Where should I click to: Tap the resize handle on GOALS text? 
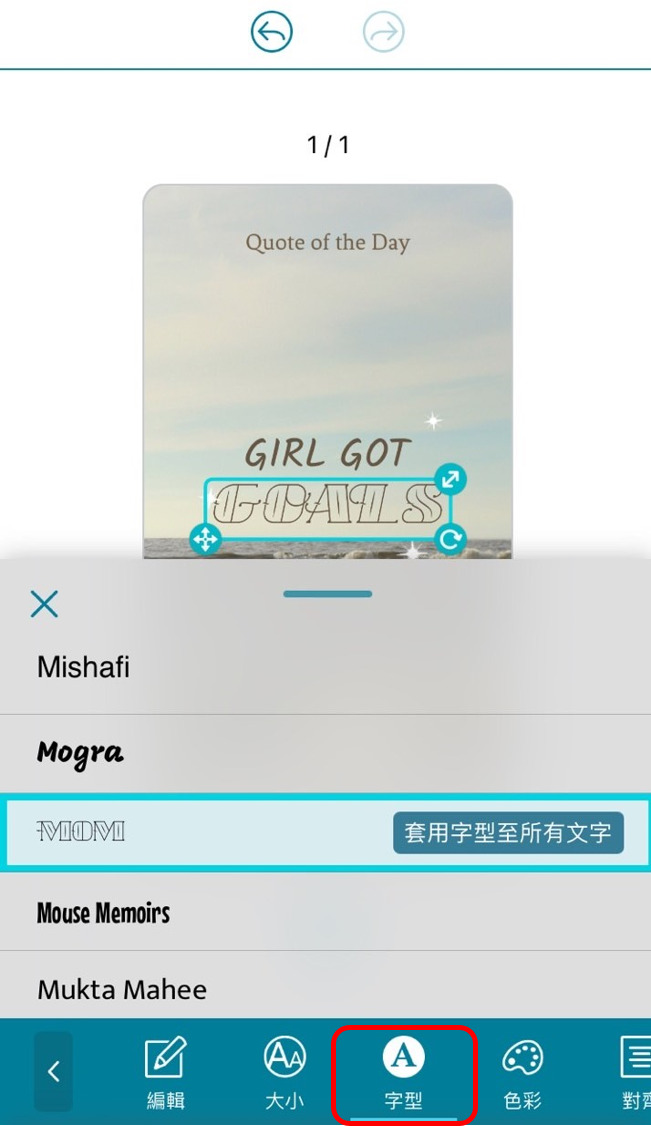(x=451, y=480)
